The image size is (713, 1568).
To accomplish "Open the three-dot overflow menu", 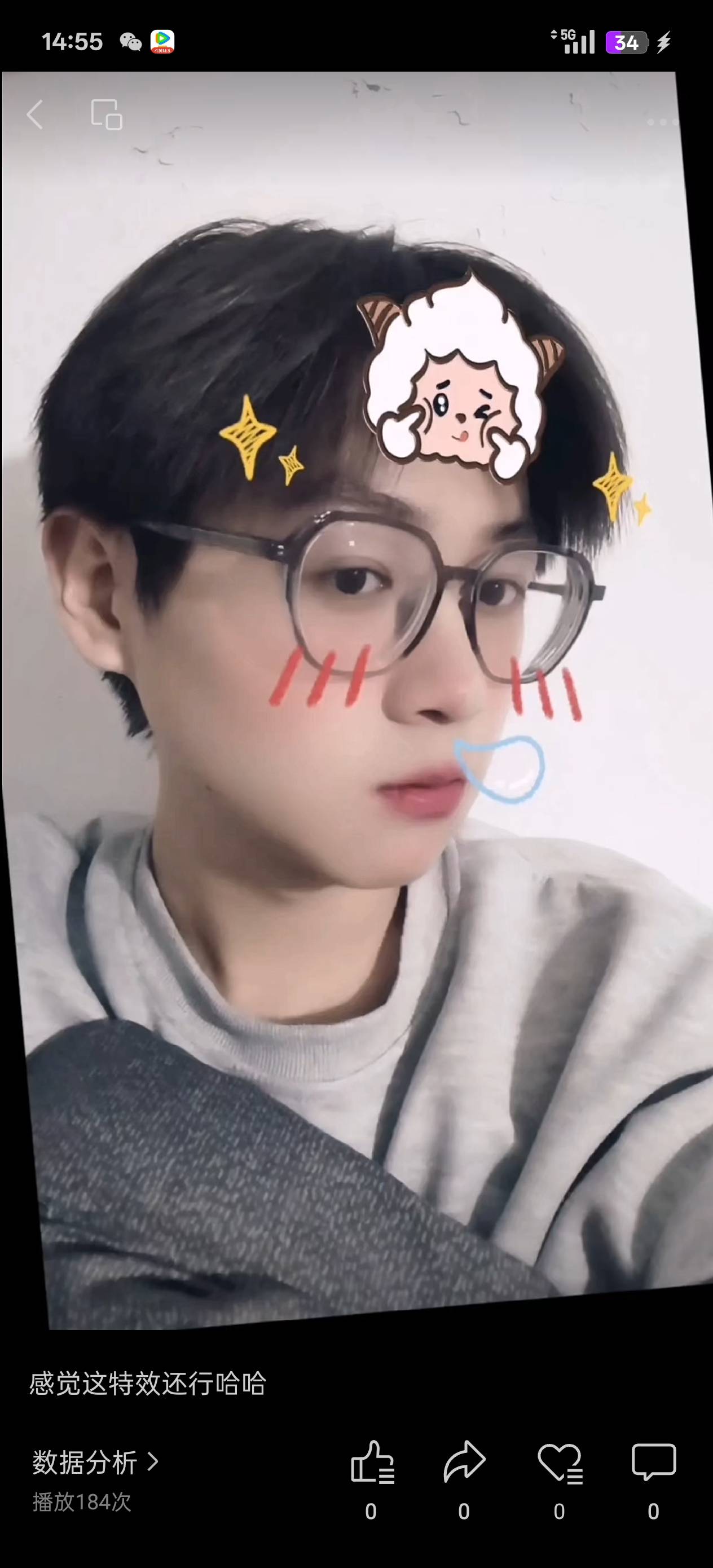I will click(661, 122).
